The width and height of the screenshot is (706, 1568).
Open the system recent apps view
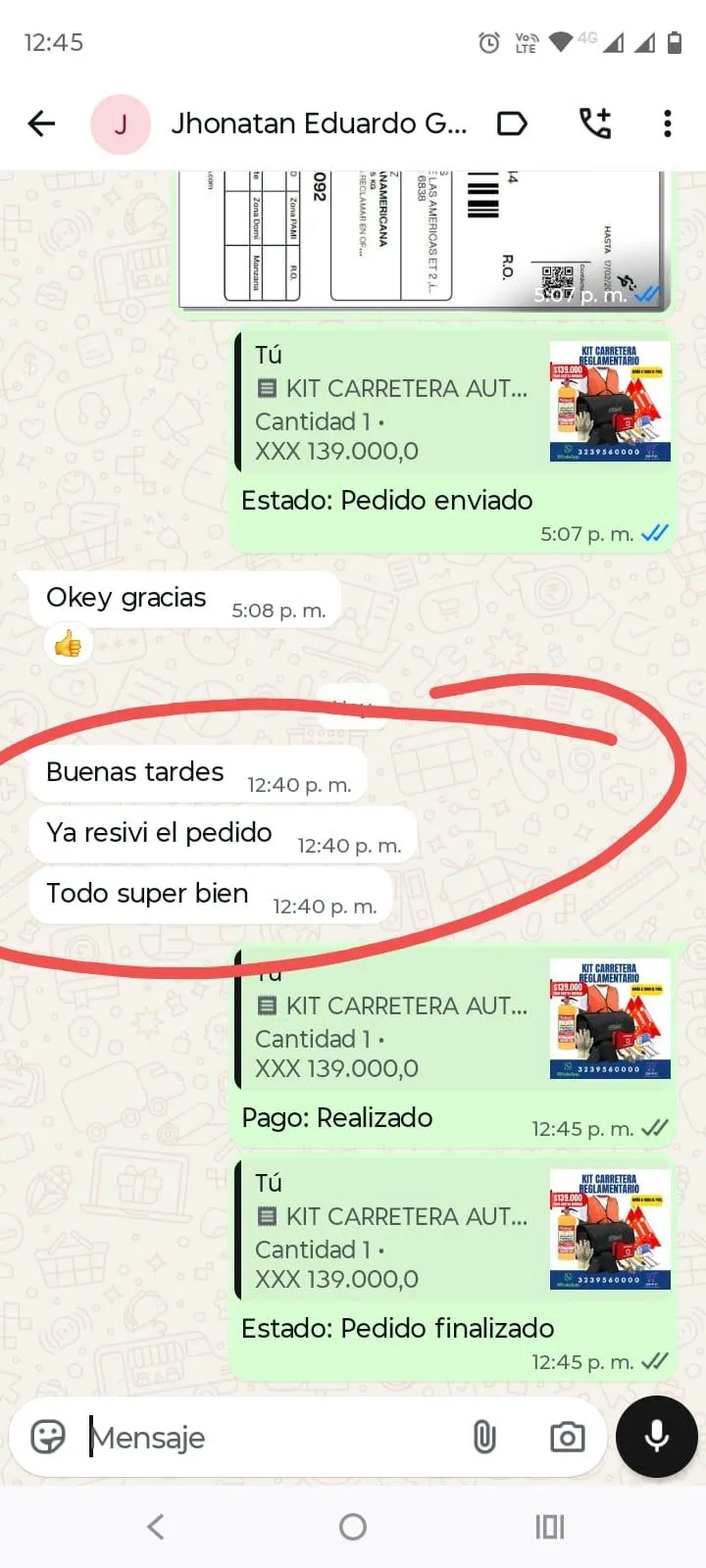coord(549,1527)
